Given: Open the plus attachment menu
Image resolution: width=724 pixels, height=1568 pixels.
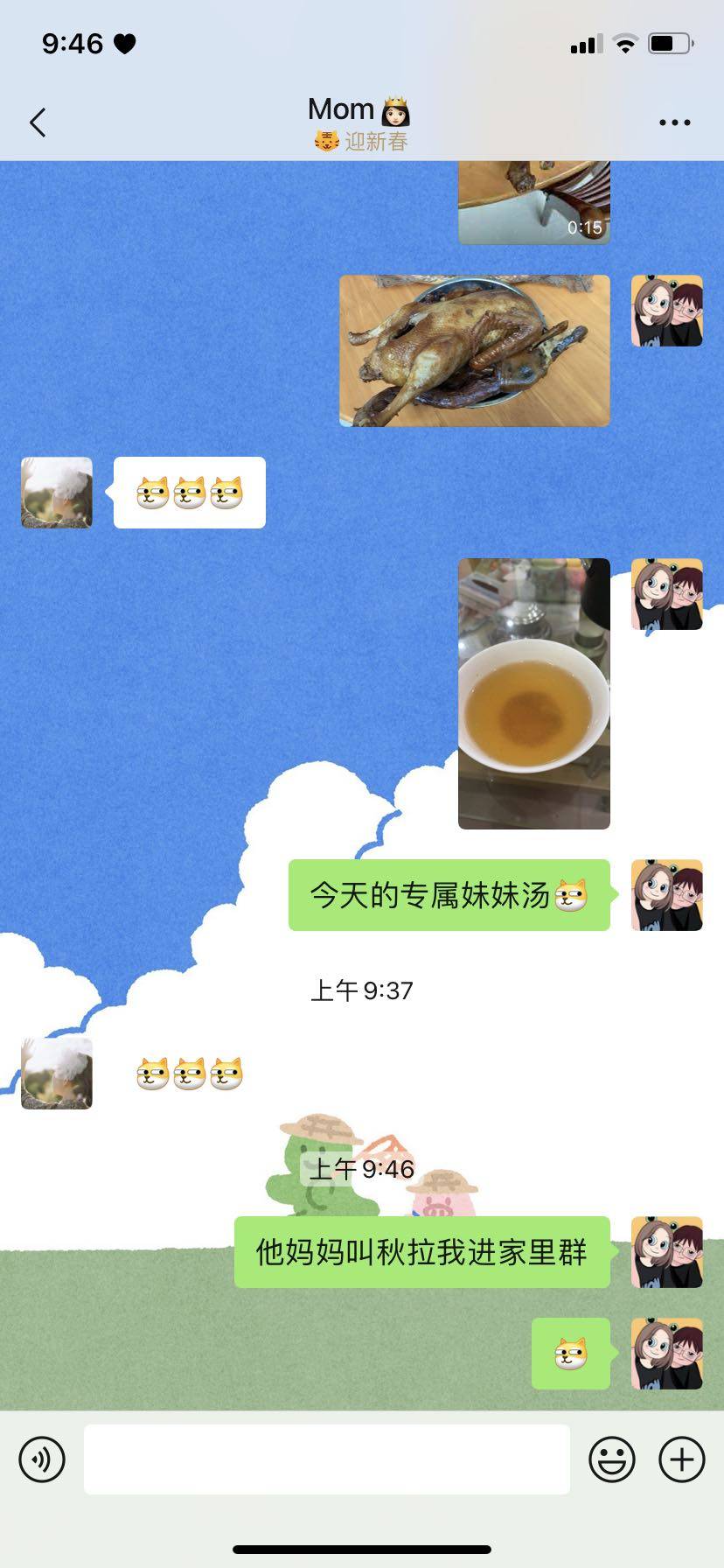Looking at the screenshot, I should [681, 1459].
